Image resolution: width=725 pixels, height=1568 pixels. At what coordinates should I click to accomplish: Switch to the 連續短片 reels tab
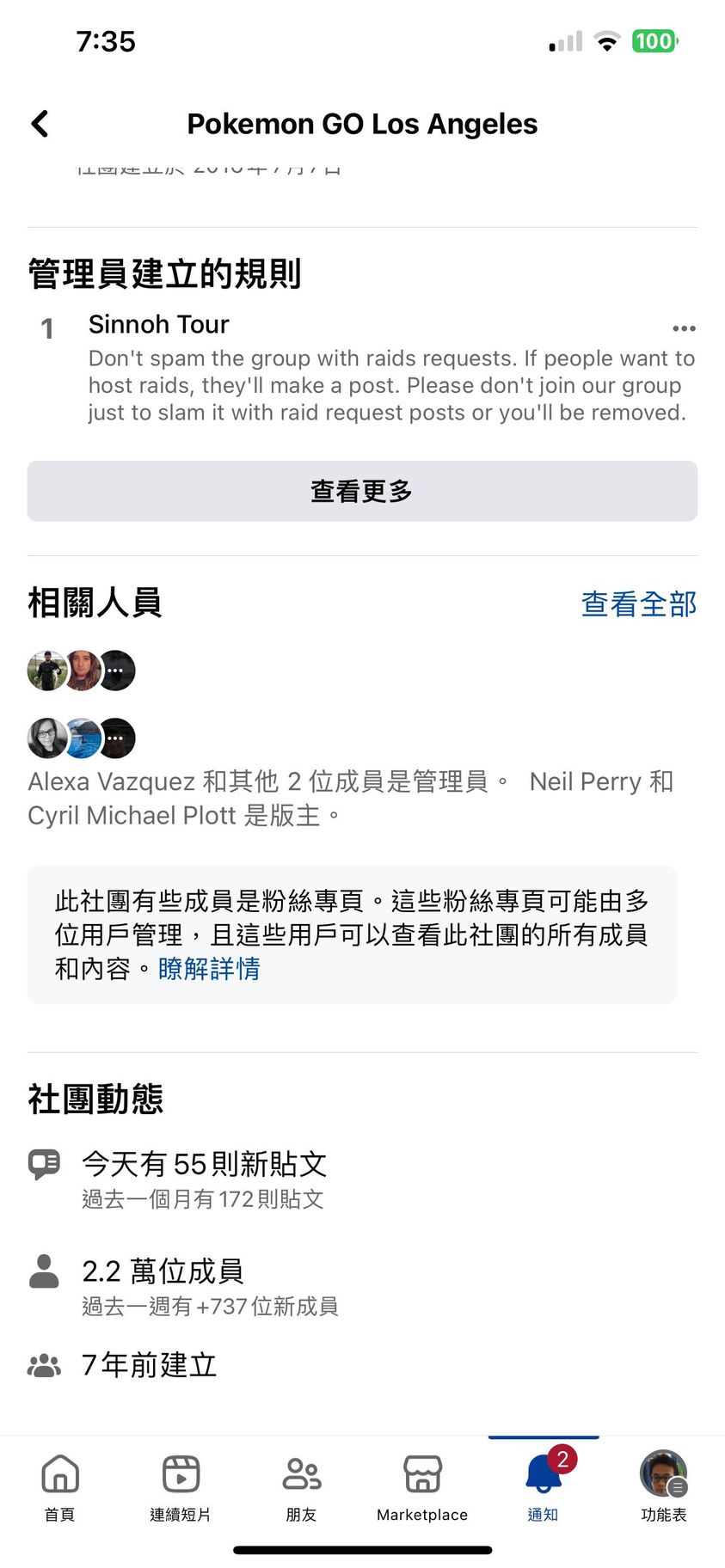pos(181,1486)
